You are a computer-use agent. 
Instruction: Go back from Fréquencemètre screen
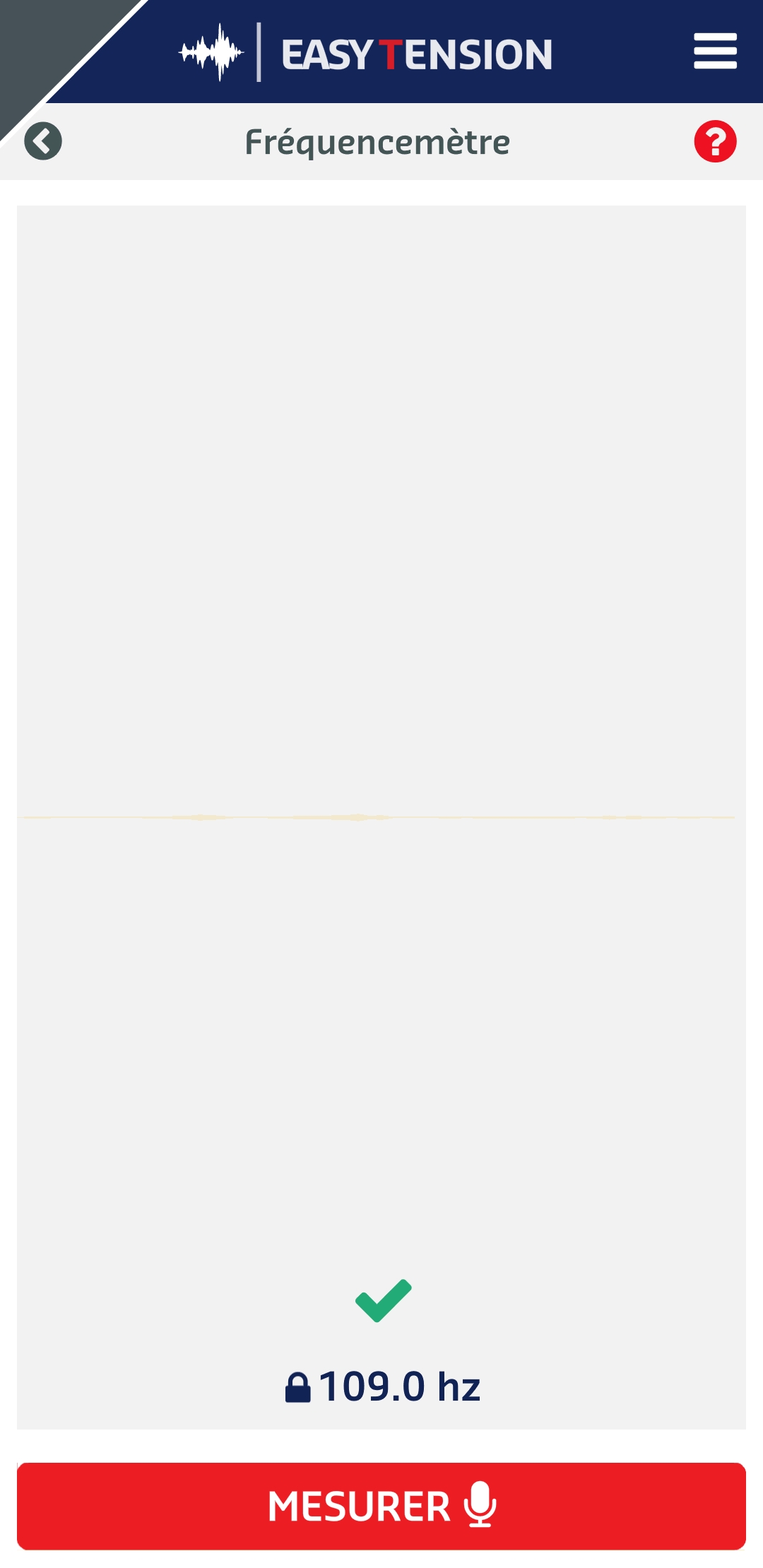[43, 141]
